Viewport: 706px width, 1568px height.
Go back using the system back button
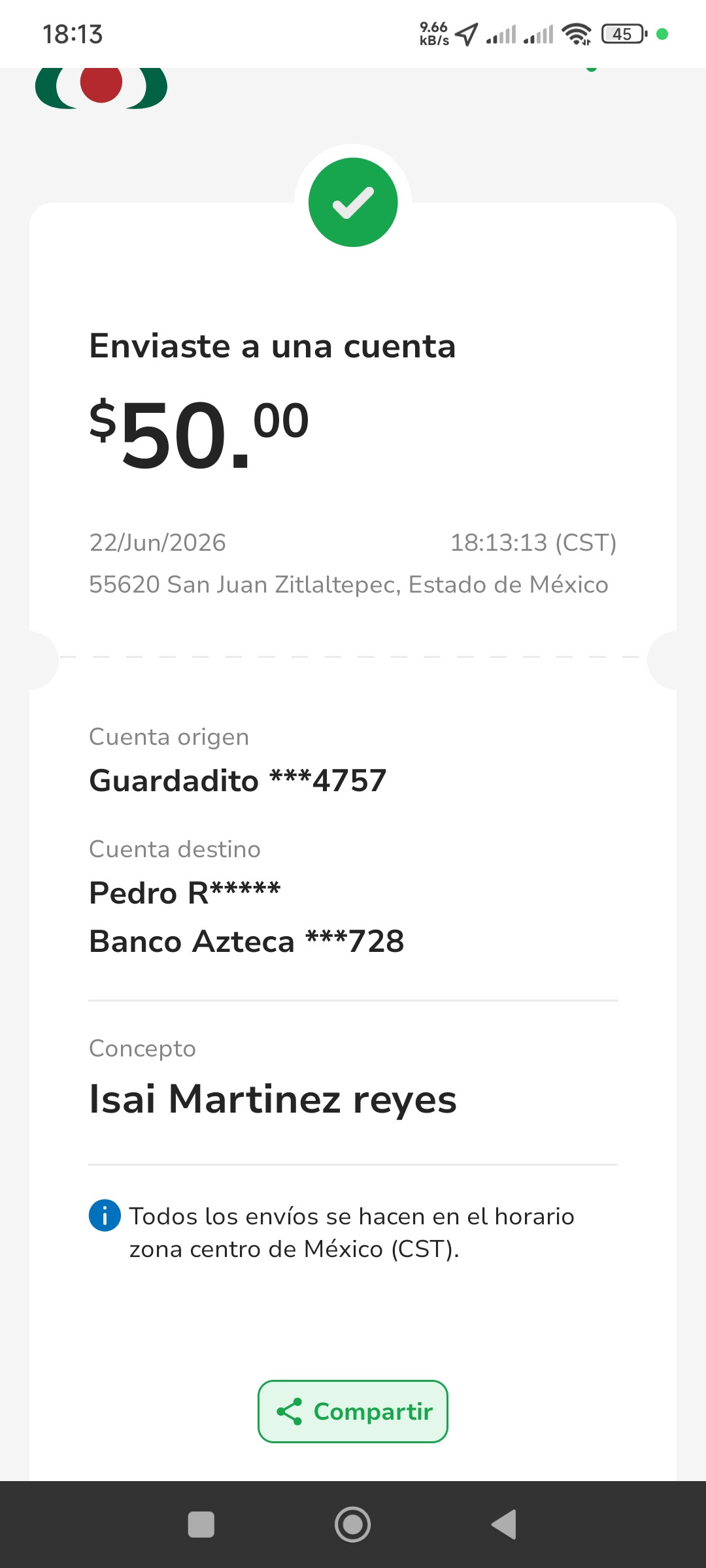click(x=504, y=1524)
